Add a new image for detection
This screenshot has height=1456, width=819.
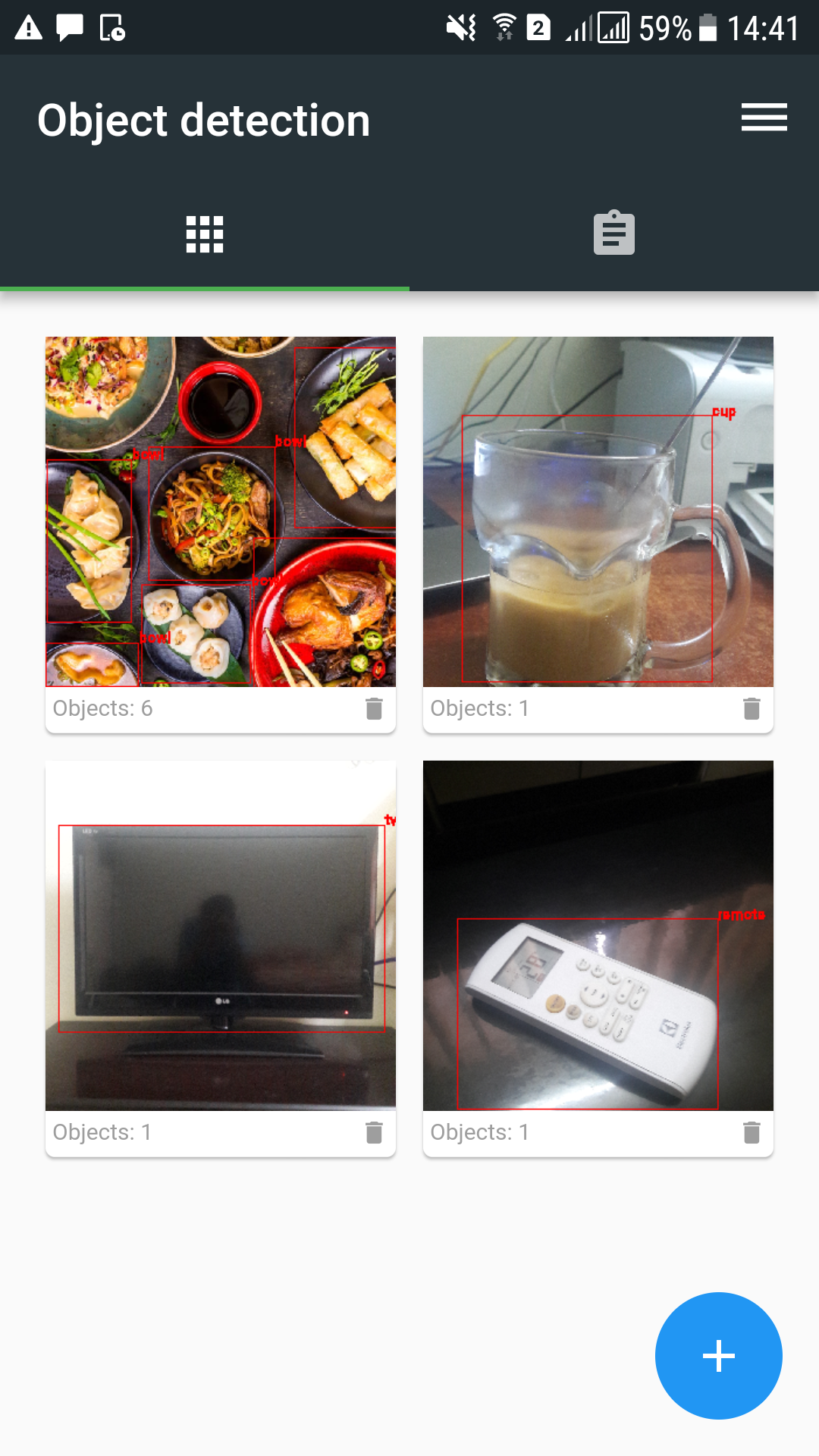pos(718,1355)
